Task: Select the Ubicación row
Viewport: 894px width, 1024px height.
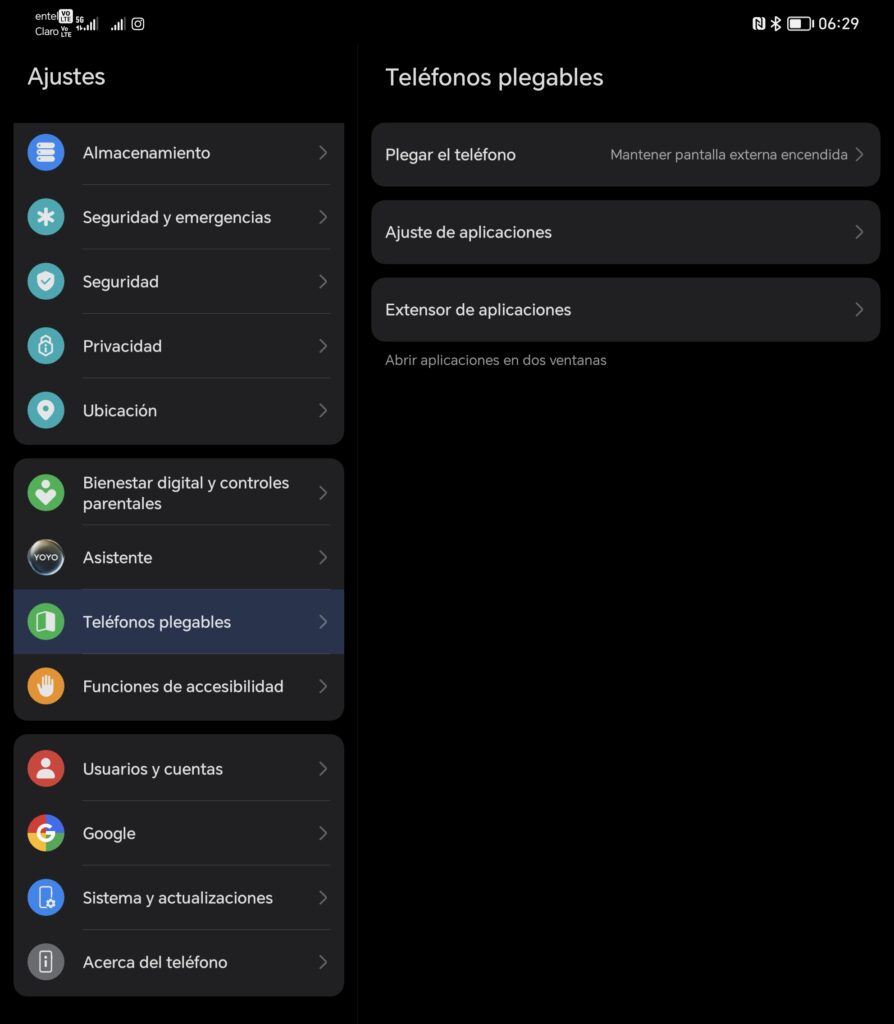Action: 178,410
